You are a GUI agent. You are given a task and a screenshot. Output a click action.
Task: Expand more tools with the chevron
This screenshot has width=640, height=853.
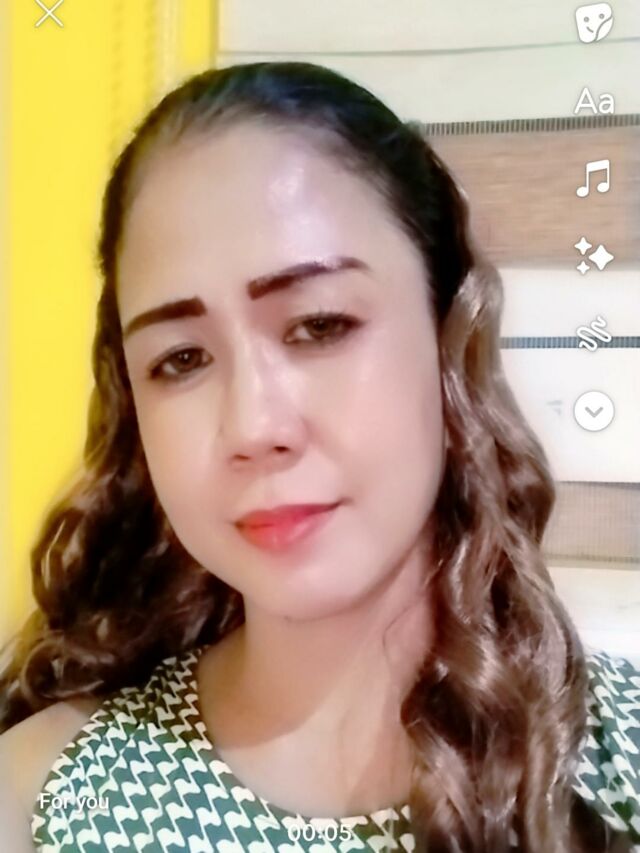pyautogui.click(x=594, y=411)
